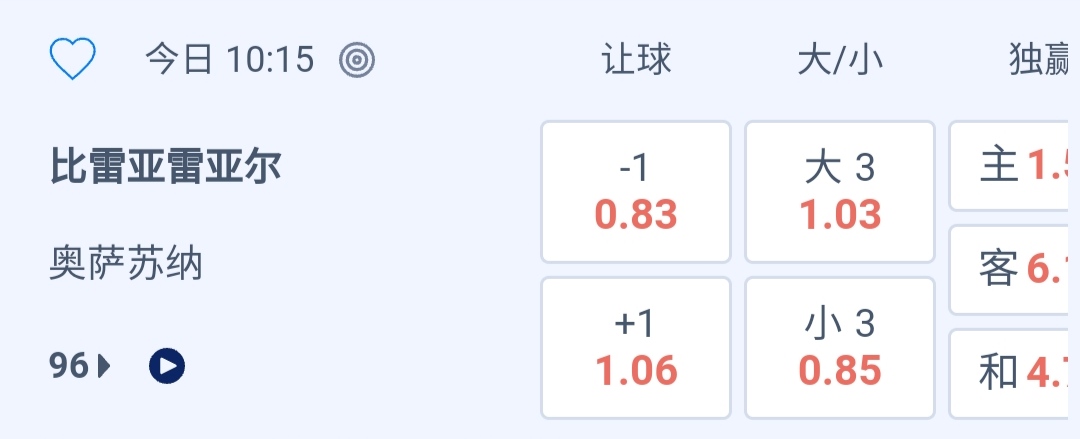Screen dimensions: 1080x439
Task: Choose home win (主) odds
Action: [1012, 166]
